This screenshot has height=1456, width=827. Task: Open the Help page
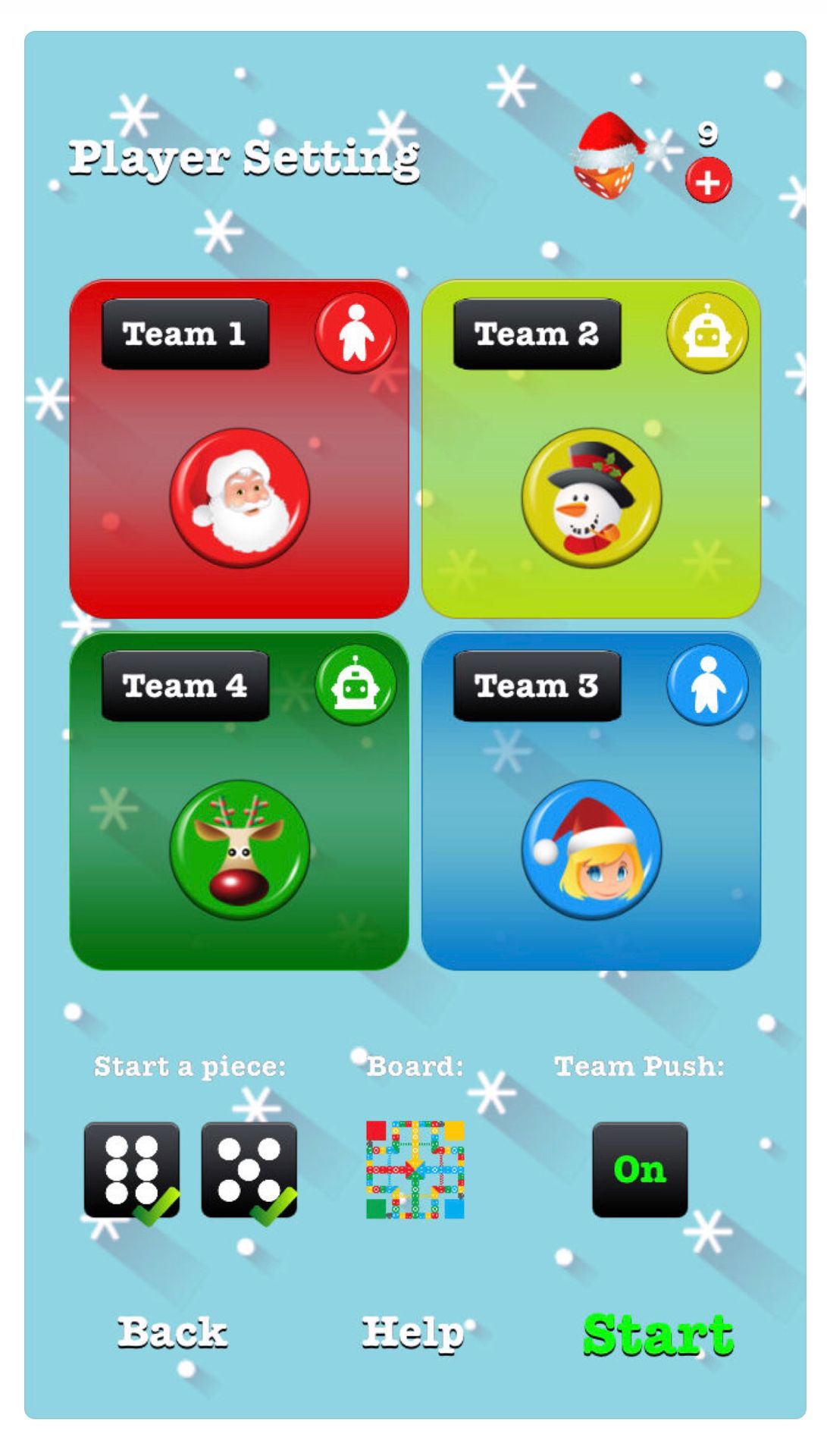tap(413, 1332)
